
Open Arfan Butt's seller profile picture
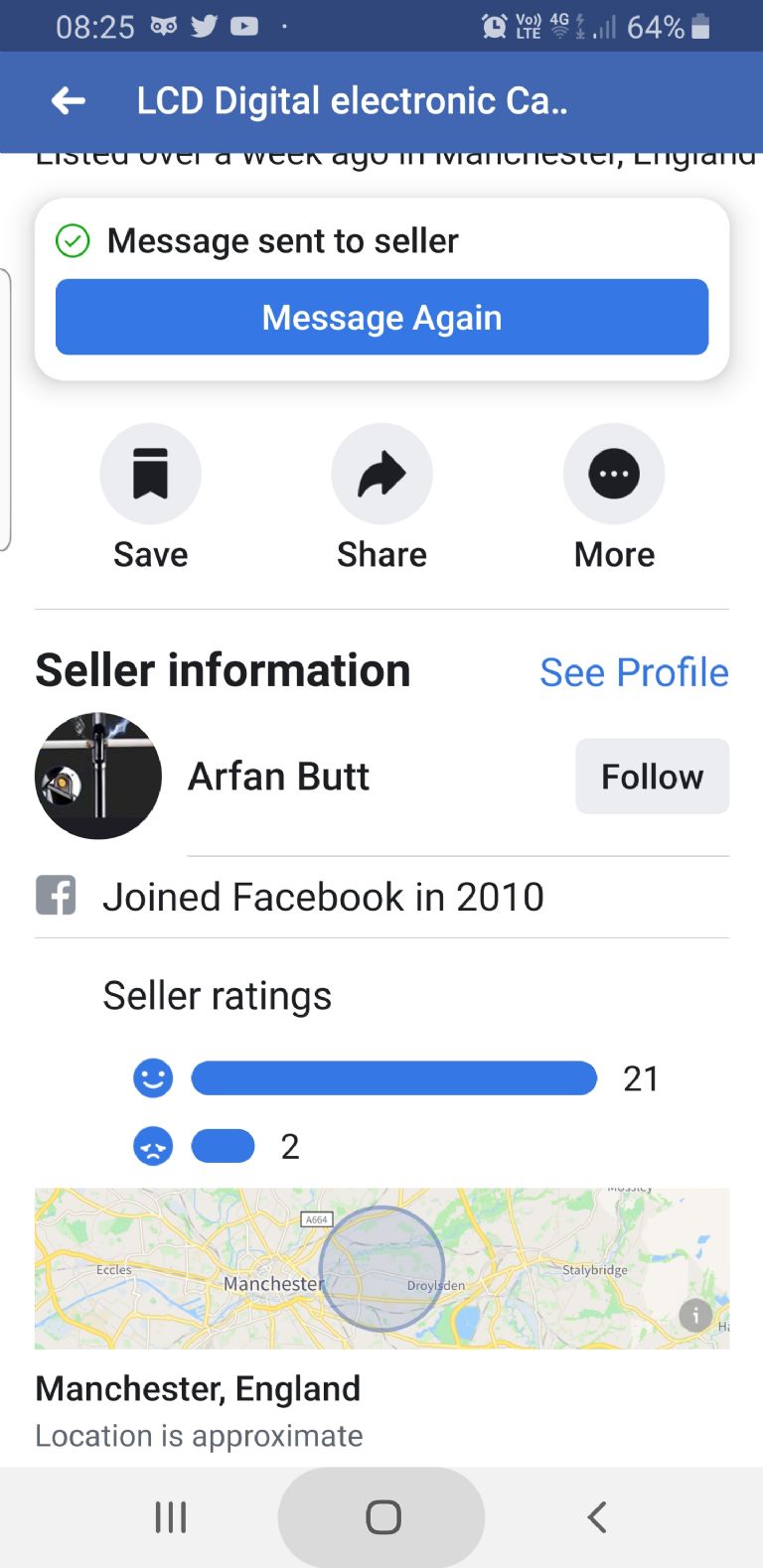coord(98,776)
